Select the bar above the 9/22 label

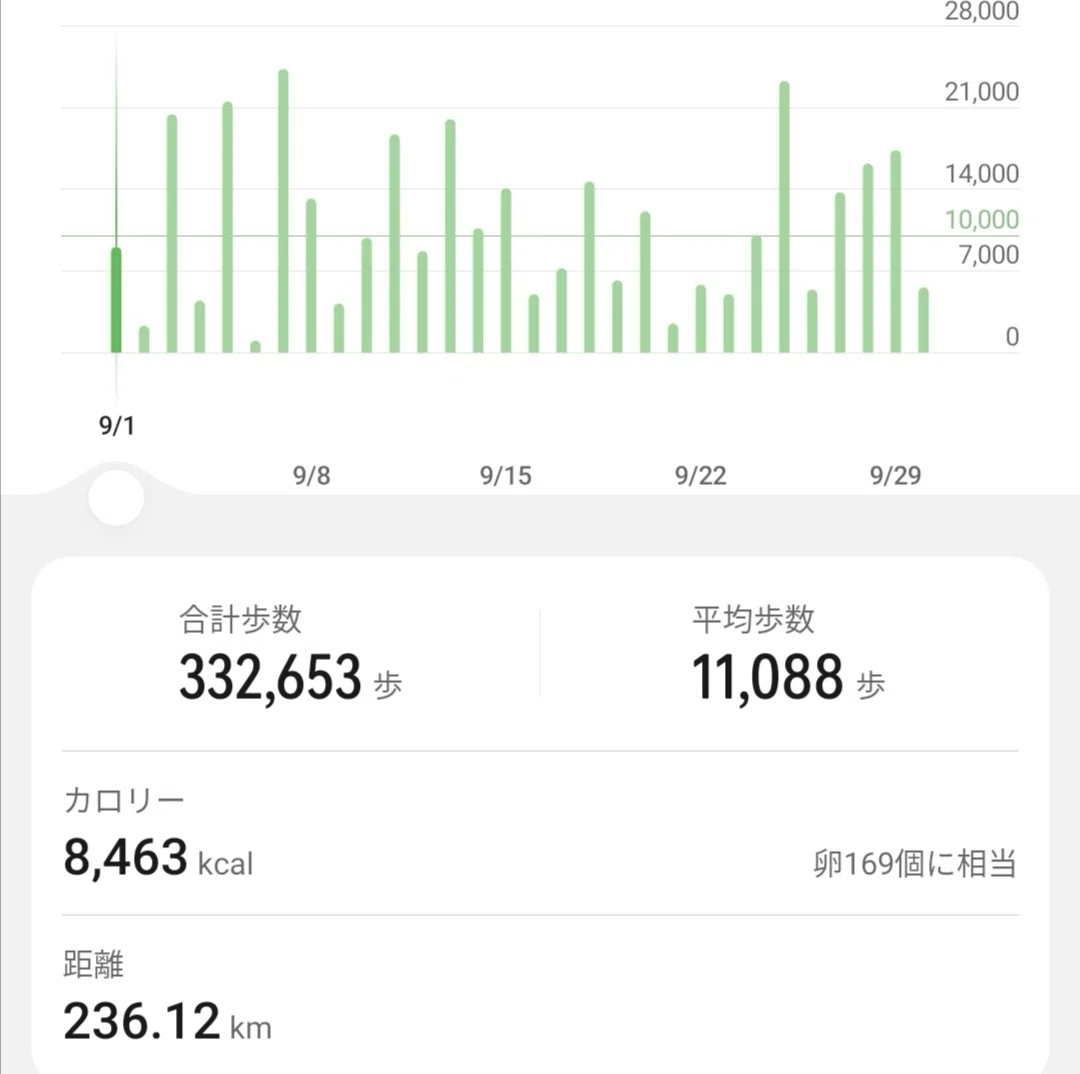click(x=700, y=319)
